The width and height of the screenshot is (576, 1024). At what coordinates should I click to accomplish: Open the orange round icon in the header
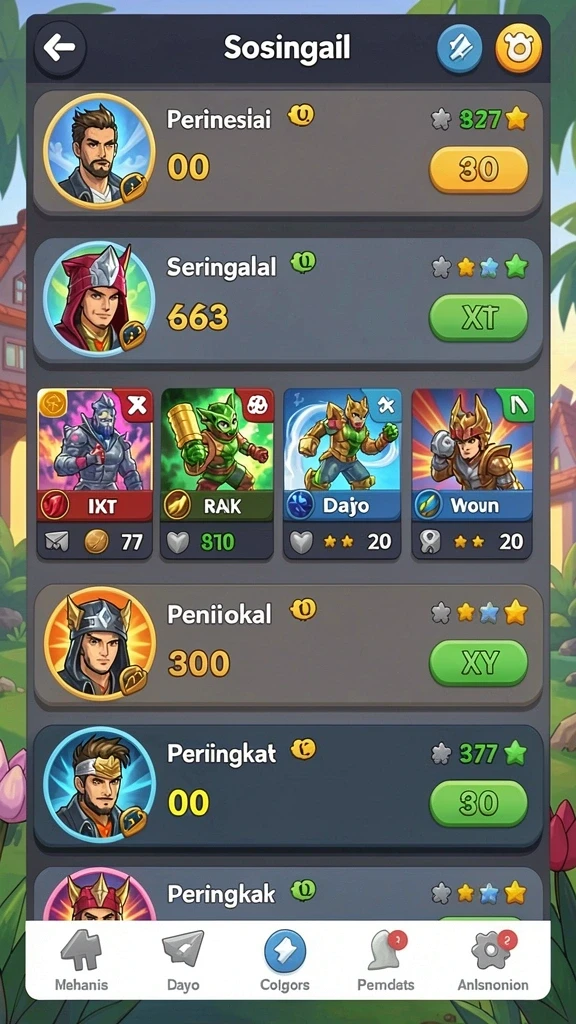point(519,48)
